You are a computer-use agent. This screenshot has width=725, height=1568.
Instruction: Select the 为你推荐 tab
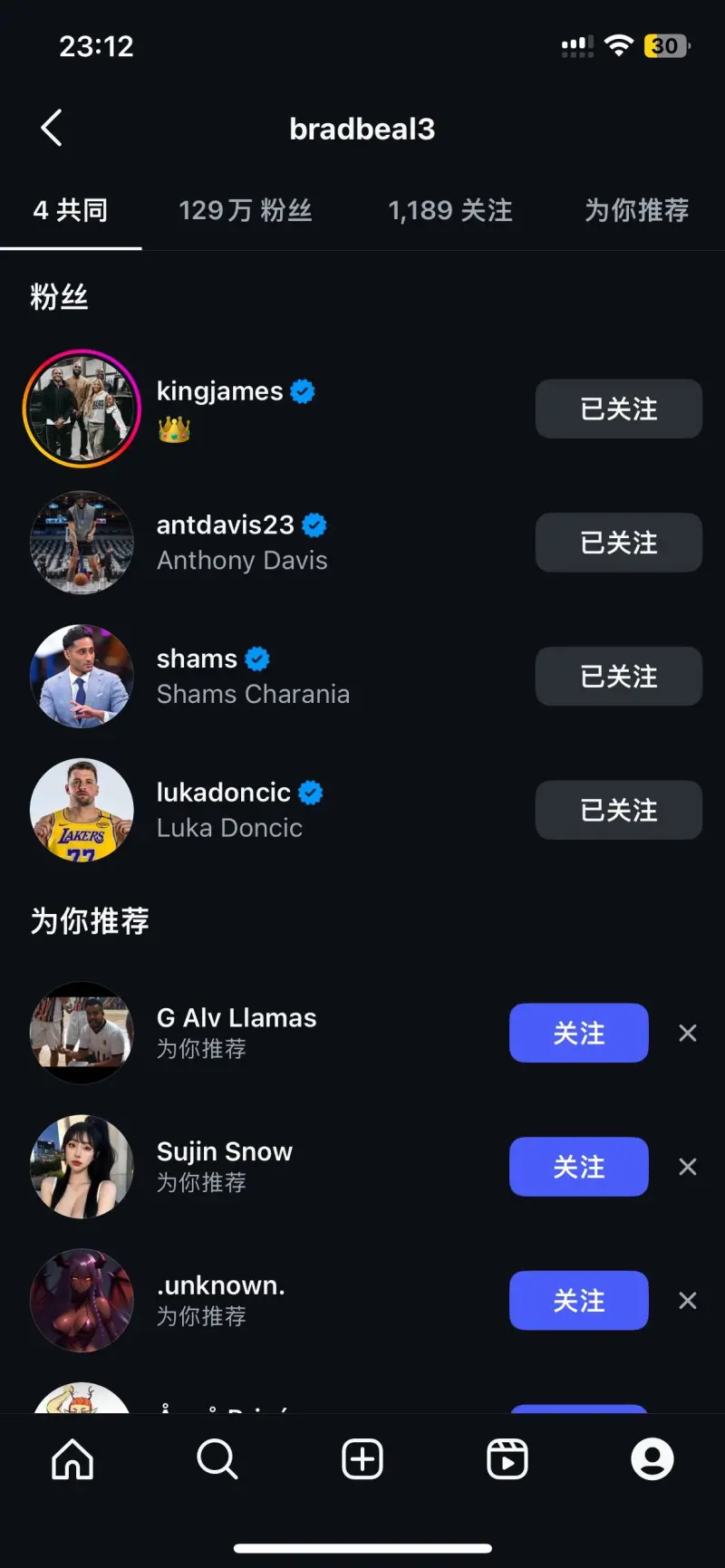[636, 210]
